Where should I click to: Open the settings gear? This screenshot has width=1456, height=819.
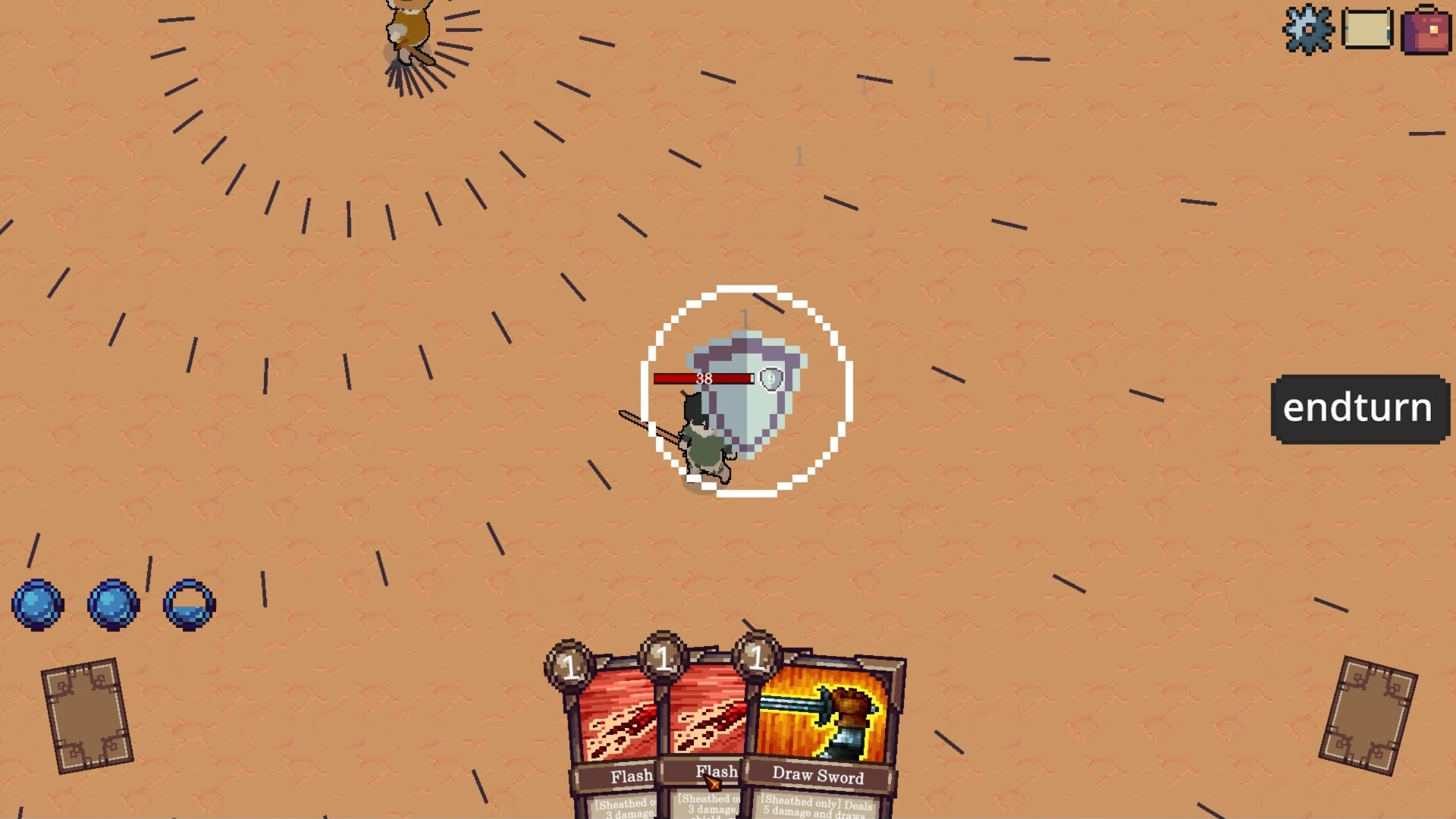click(1308, 30)
